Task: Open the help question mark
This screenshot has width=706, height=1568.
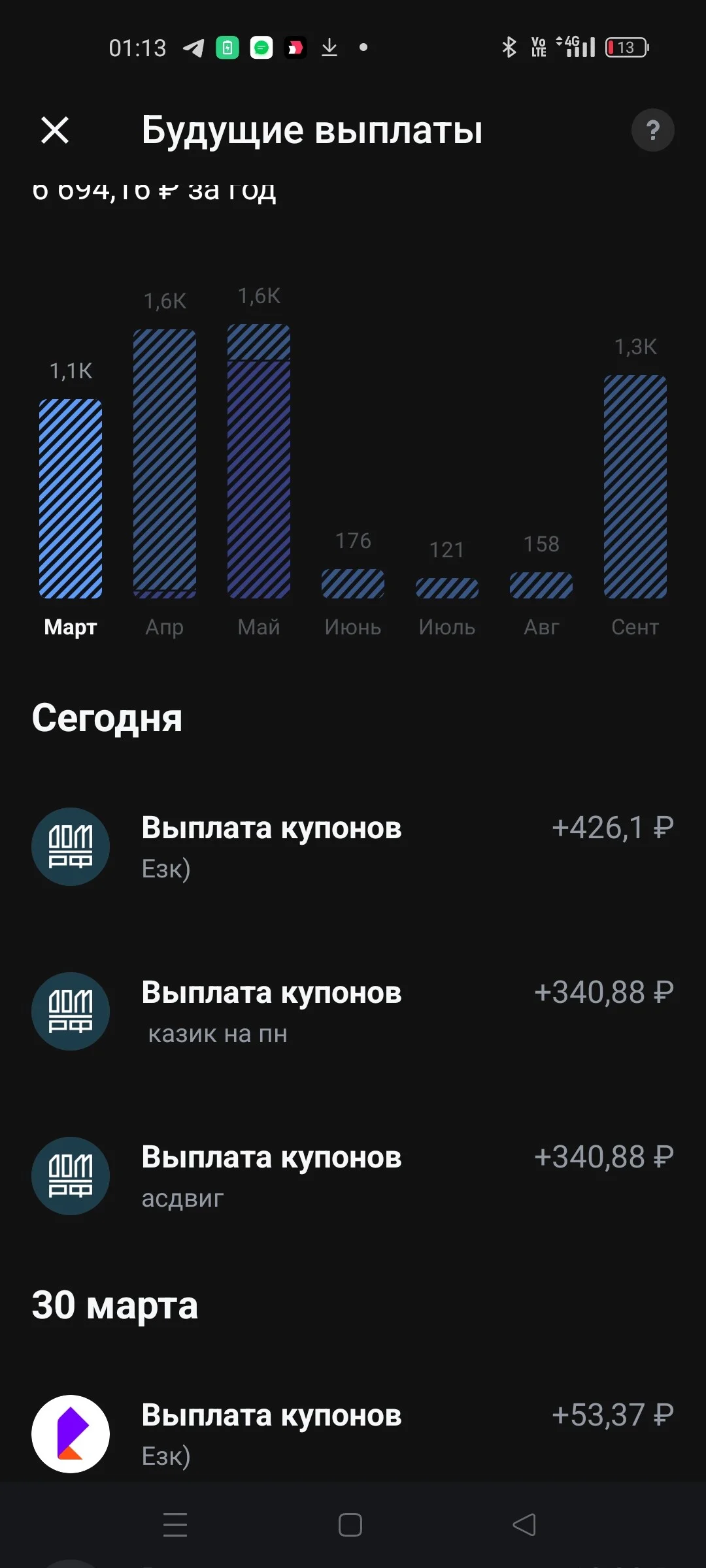Action: coord(652,130)
